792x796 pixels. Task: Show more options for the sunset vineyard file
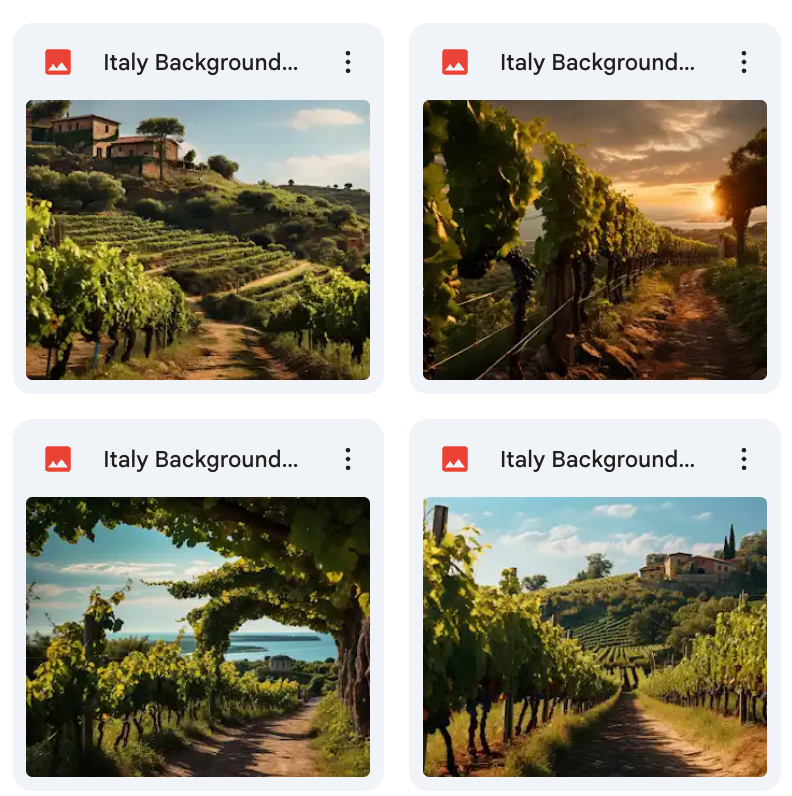(x=744, y=63)
